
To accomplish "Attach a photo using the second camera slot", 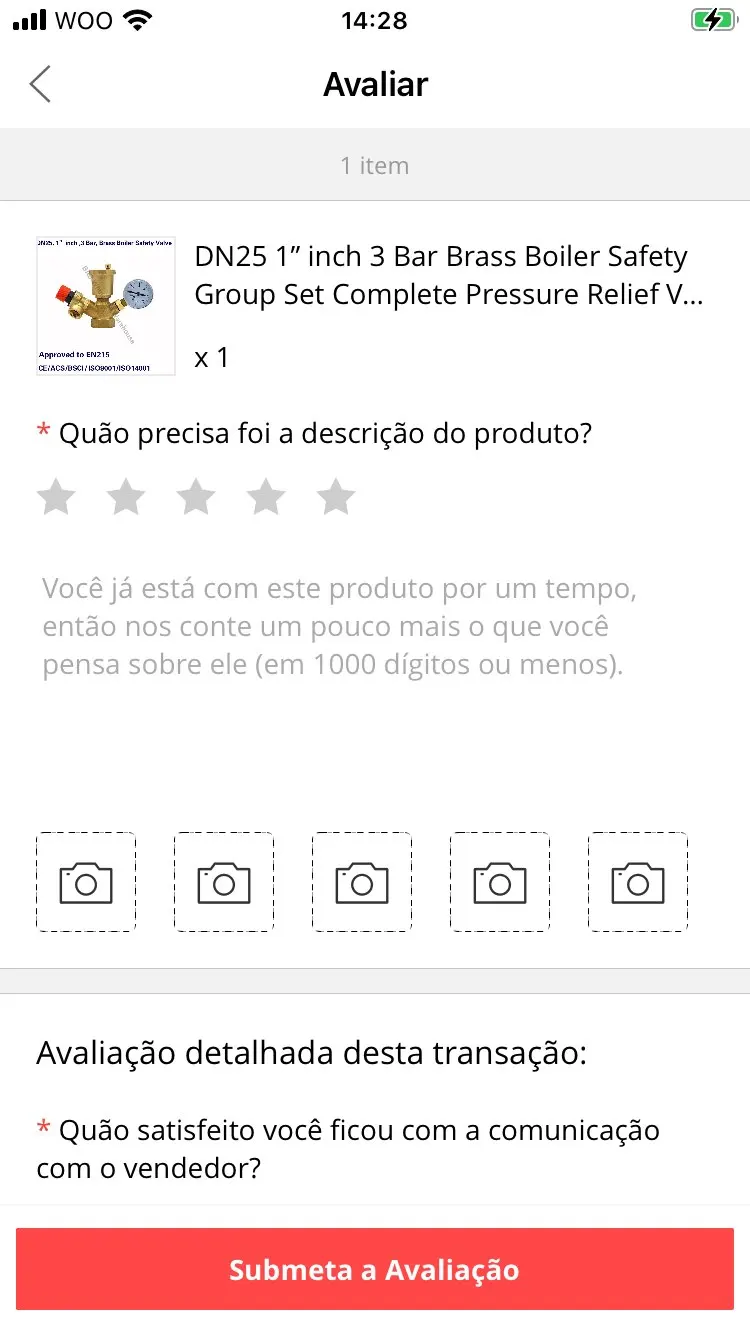I will pyautogui.click(x=224, y=882).
